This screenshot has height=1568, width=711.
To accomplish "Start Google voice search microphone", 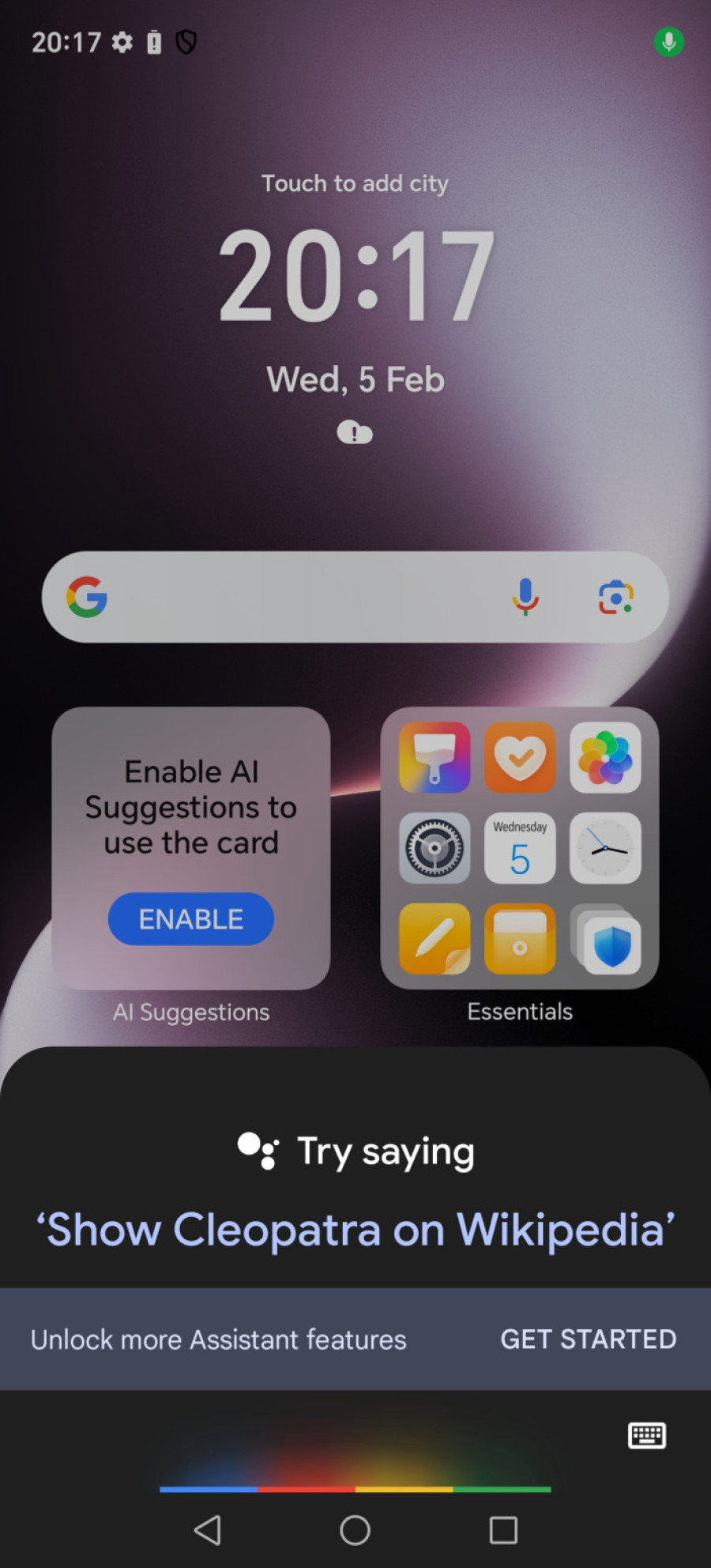I will click(525, 597).
